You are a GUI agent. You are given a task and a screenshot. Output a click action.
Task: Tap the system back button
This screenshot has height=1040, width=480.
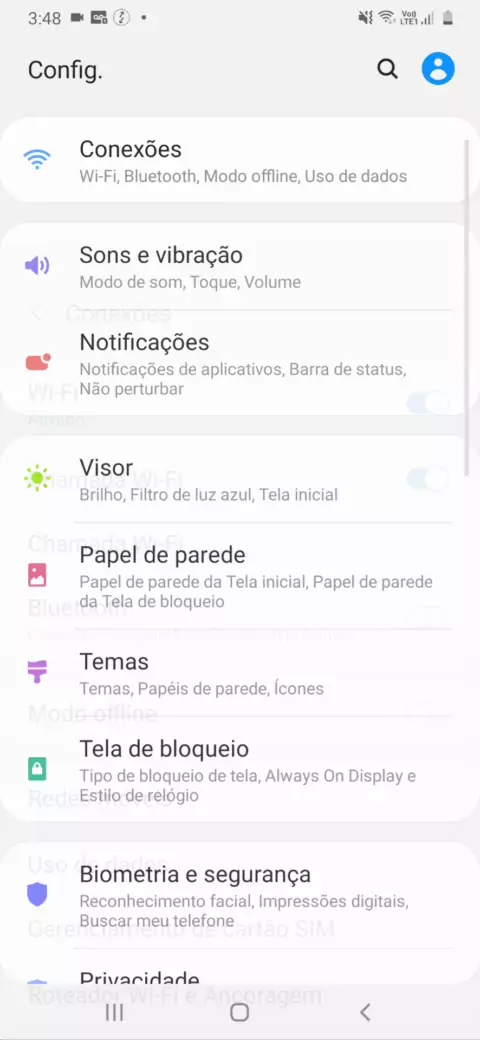click(364, 1012)
